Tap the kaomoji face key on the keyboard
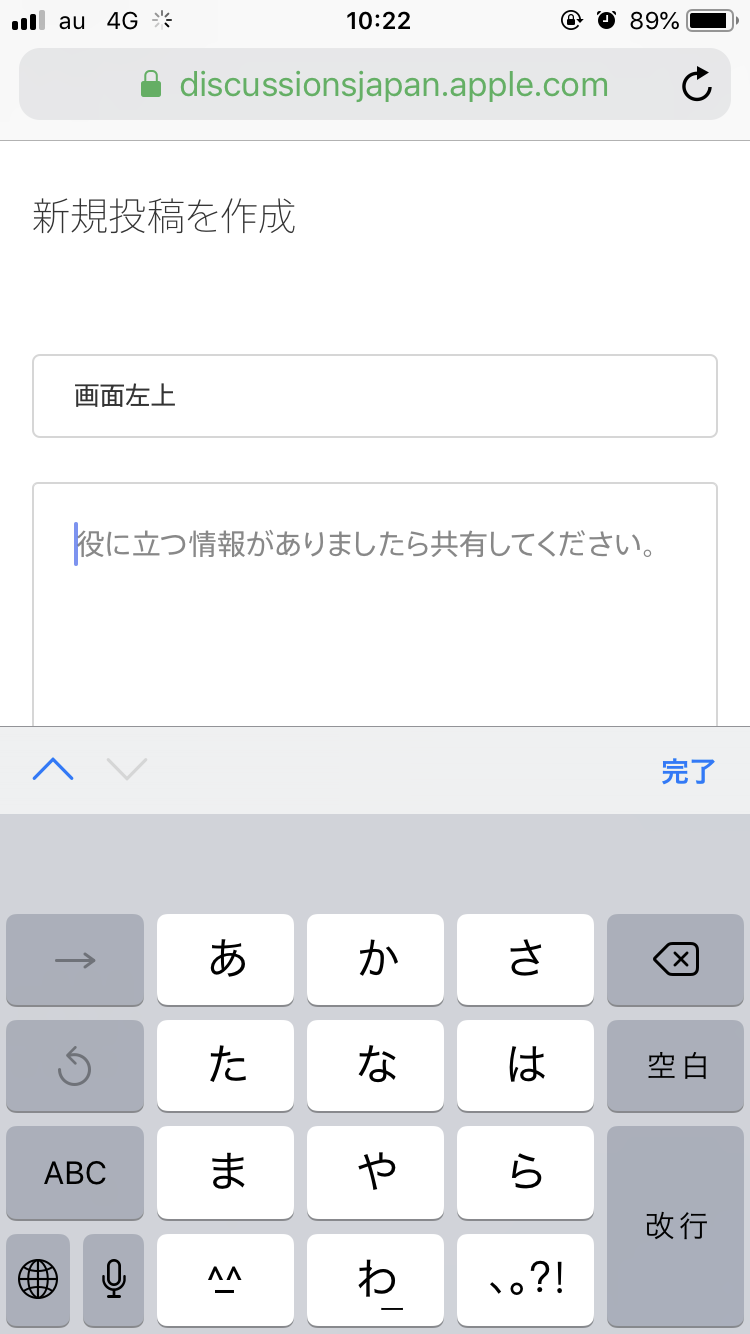The width and height of the screenshot is (750, 1334). [x=225, y=1281]
